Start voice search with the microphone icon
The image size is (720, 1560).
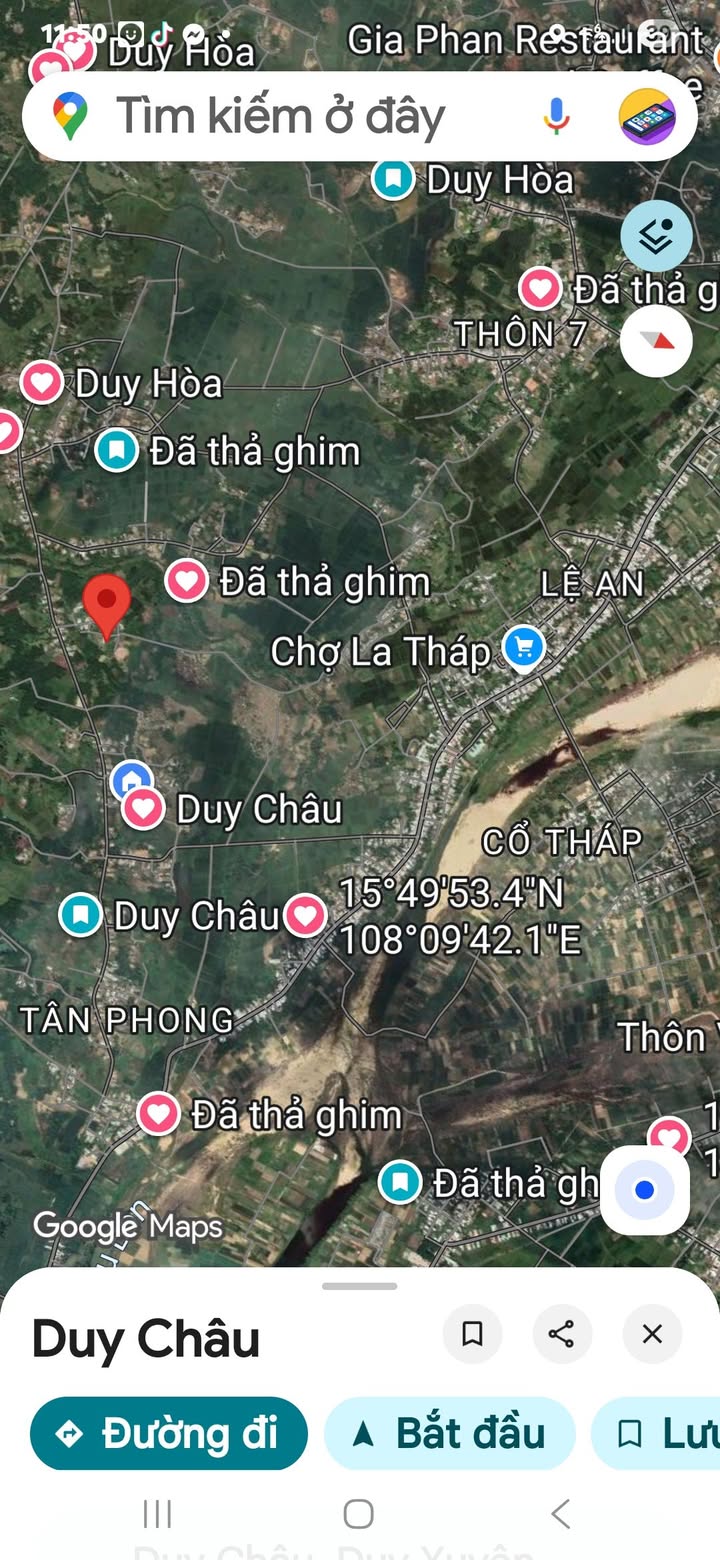(x=557, y=116)
